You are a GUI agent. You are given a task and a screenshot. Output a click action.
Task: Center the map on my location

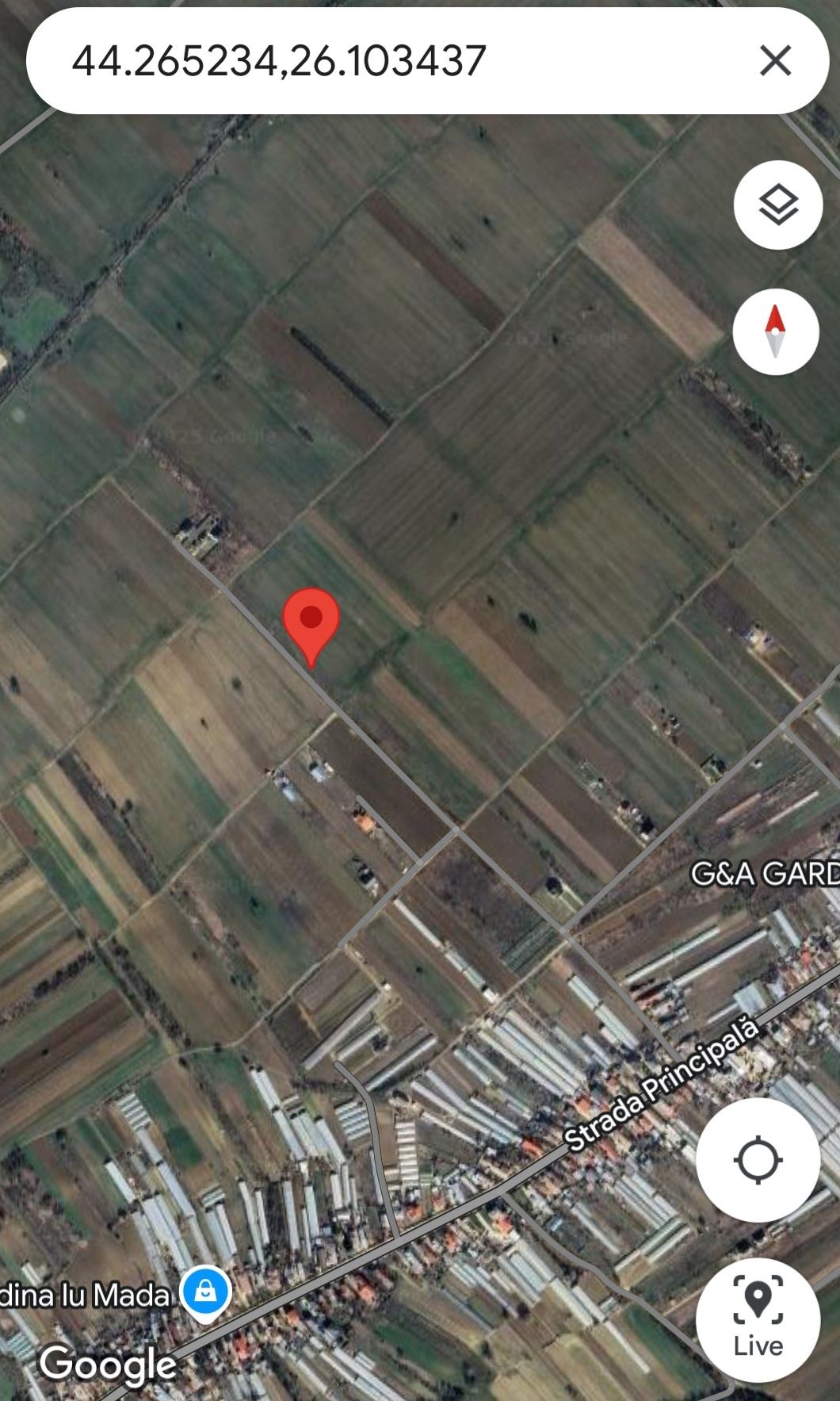(758, 1160)
